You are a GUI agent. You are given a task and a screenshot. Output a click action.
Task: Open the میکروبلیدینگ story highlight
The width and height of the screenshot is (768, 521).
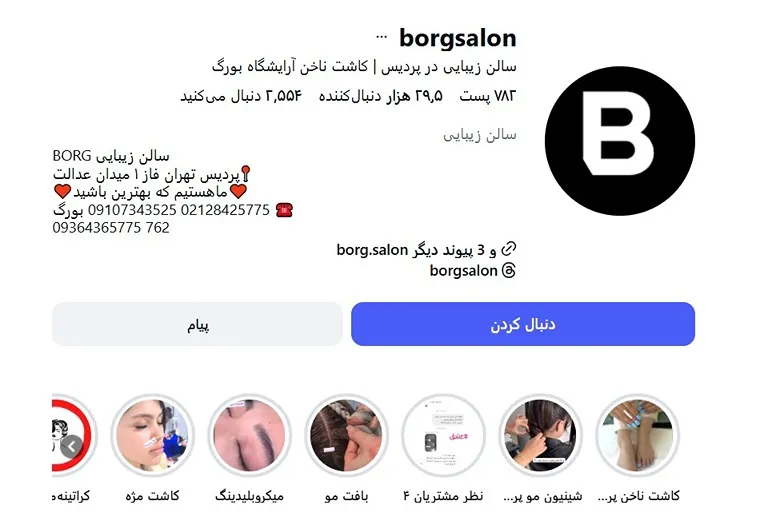(x=249, y=436)
